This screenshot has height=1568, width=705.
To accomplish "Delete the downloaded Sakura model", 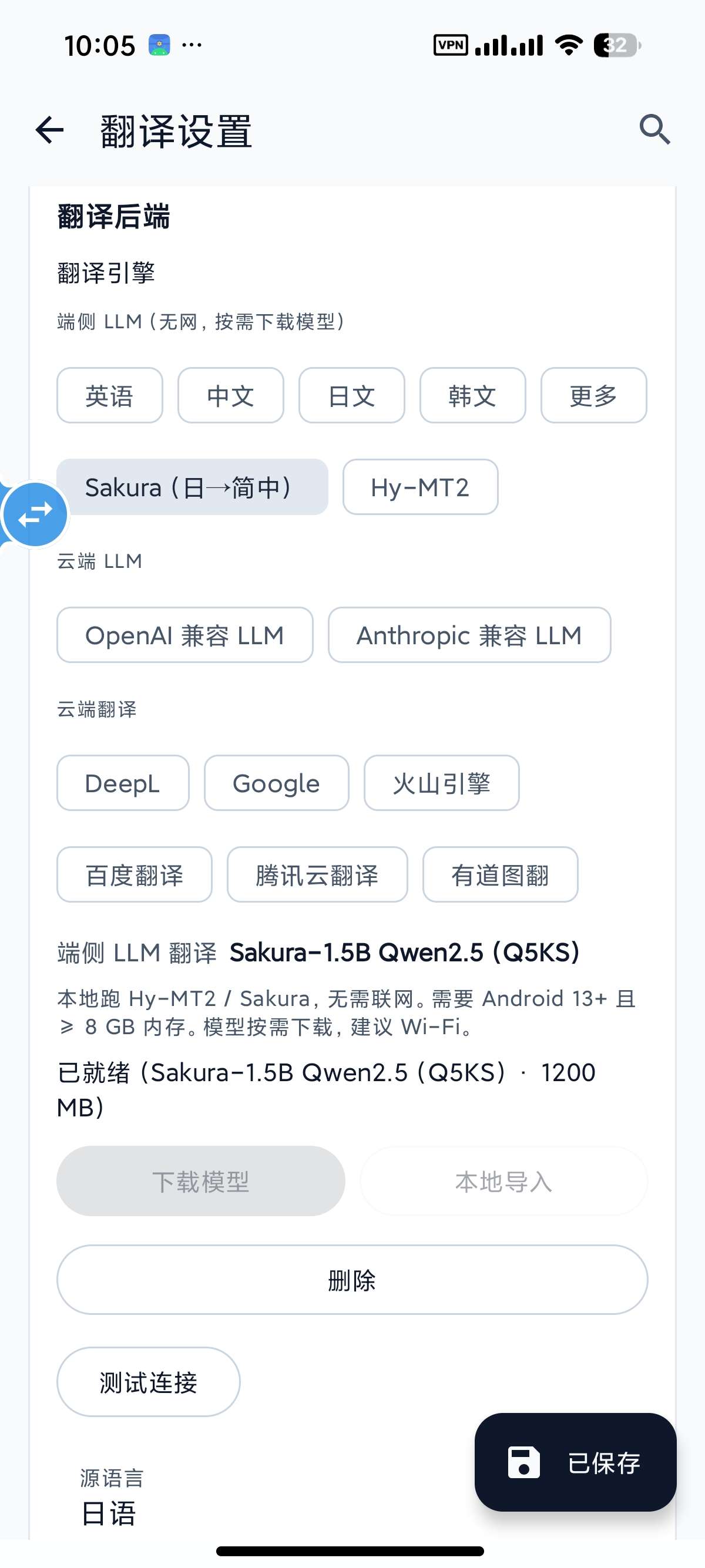I will (x=352, y=1280).
